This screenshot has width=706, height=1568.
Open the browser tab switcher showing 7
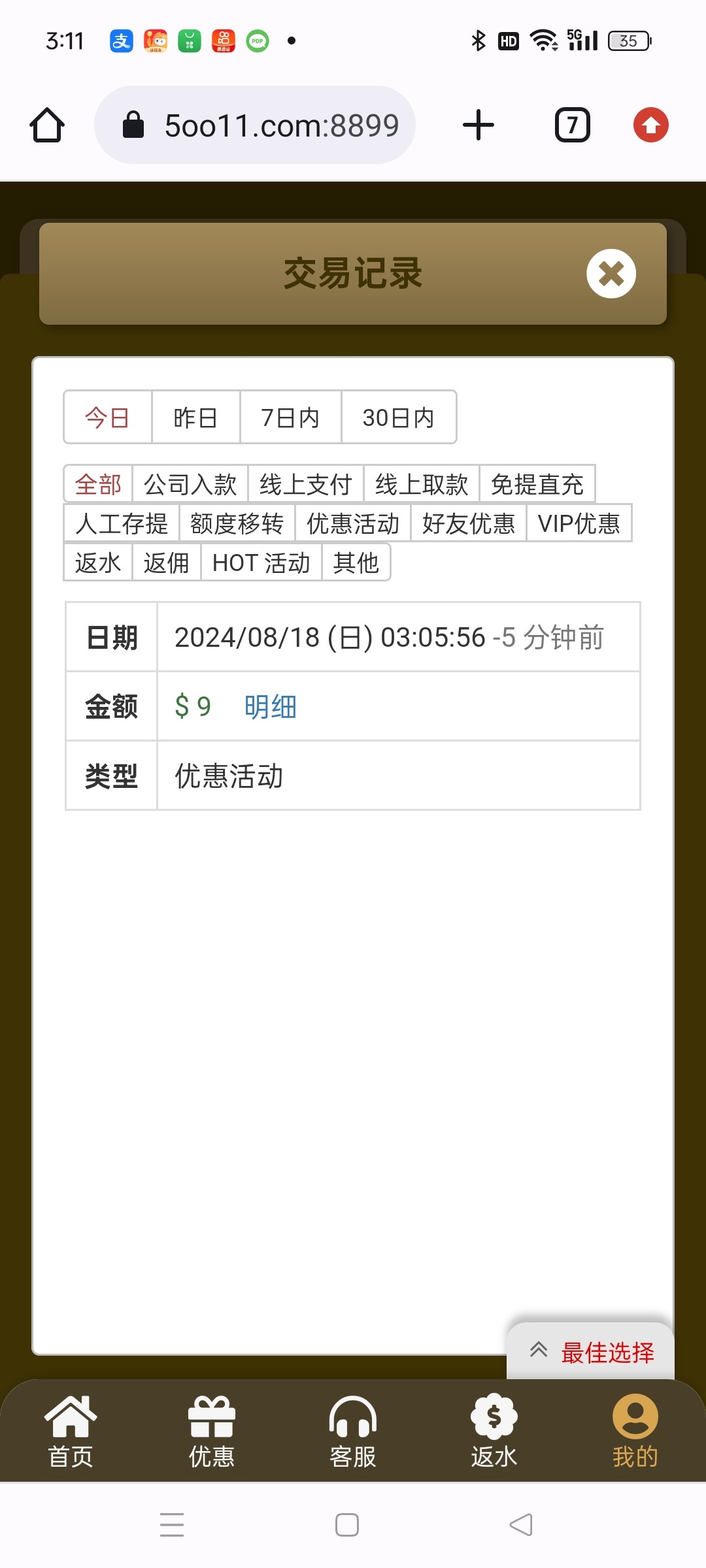coord(573,125)
